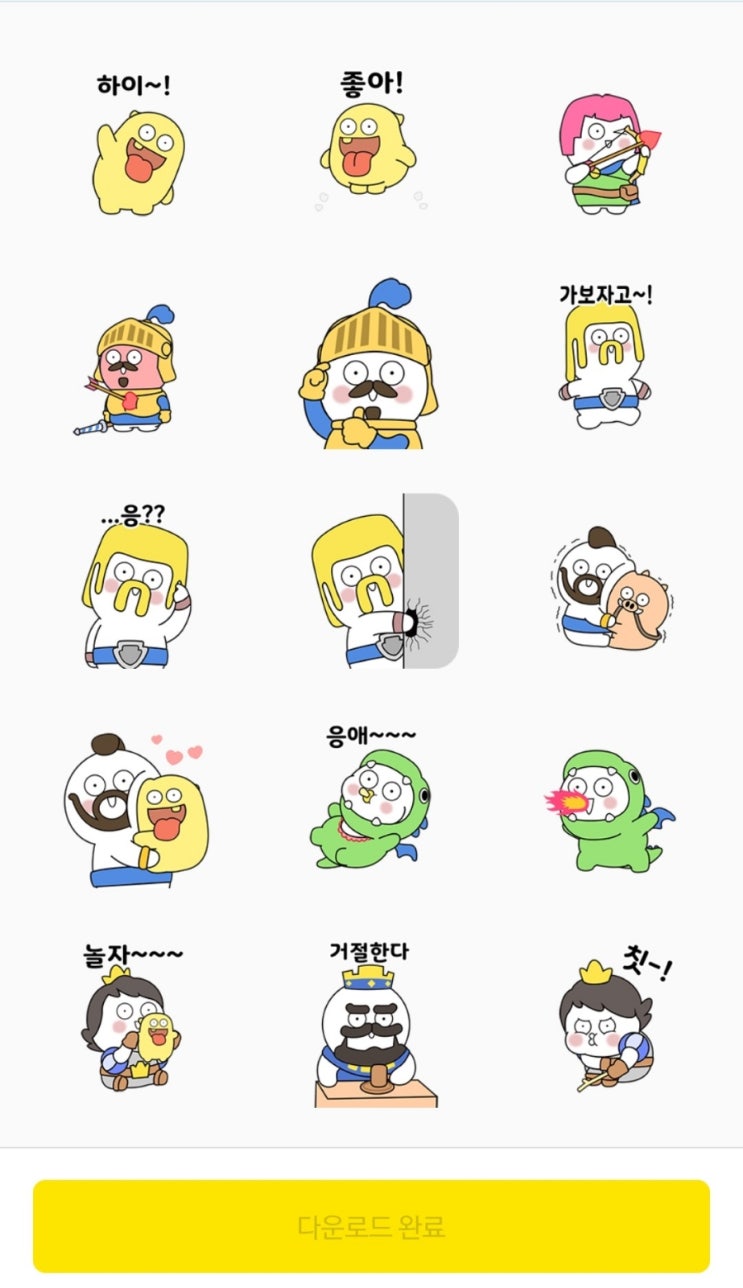Tap the 다운로드 완료 button
743x1288 pixels.
pyautogui.click(x=371, y=1226)
